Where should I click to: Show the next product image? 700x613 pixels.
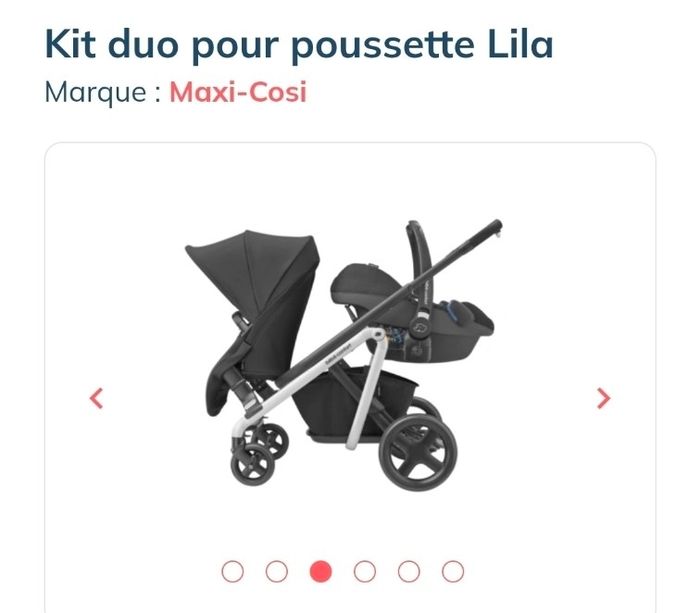coord(603,398)
